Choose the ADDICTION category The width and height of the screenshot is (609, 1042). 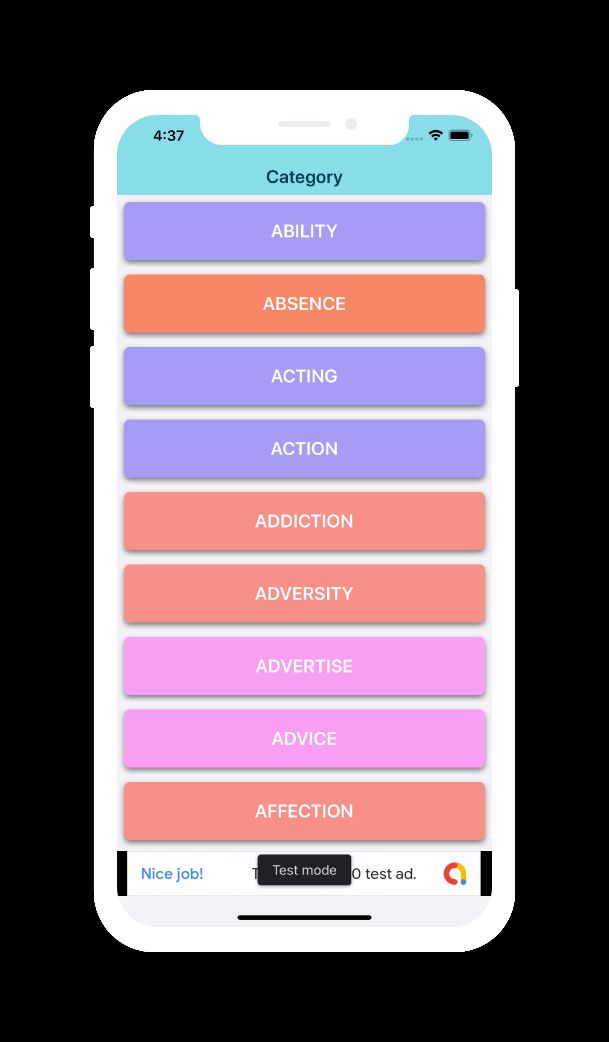tap(304, 521)
